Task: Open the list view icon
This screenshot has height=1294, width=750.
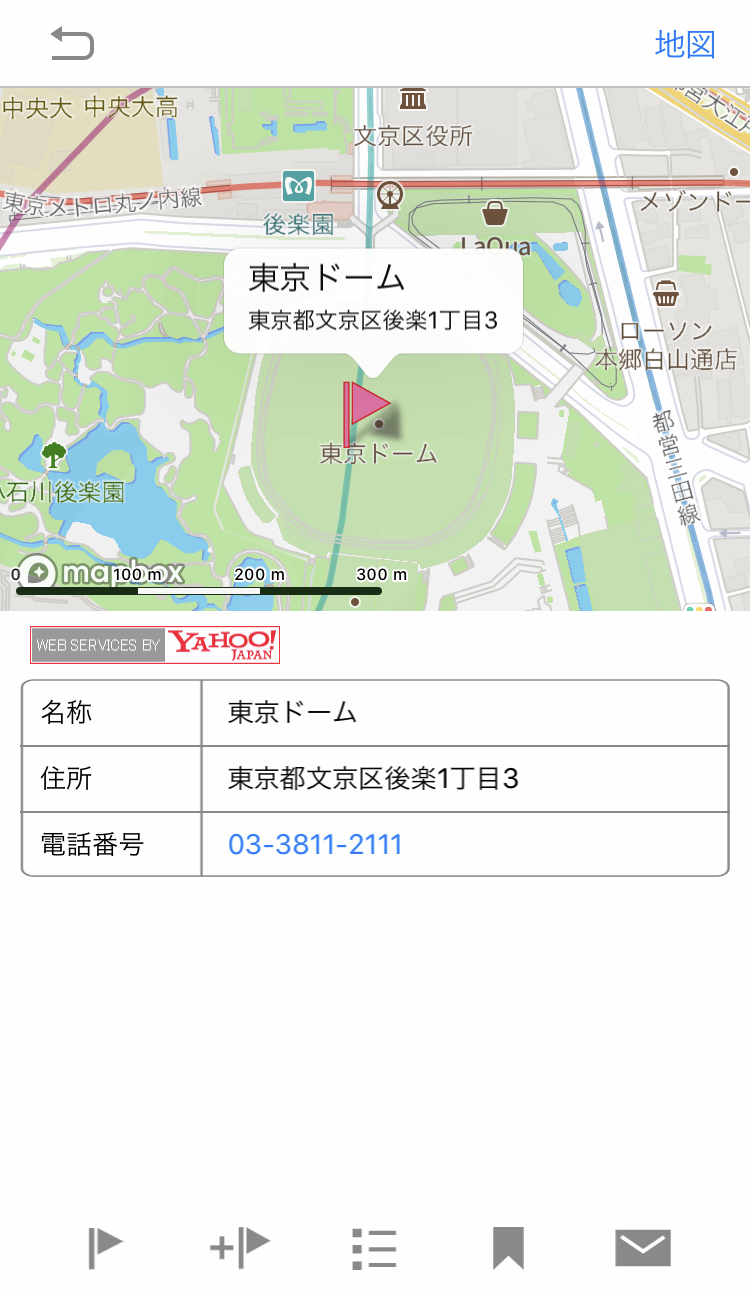Action: click(374, 1248)
